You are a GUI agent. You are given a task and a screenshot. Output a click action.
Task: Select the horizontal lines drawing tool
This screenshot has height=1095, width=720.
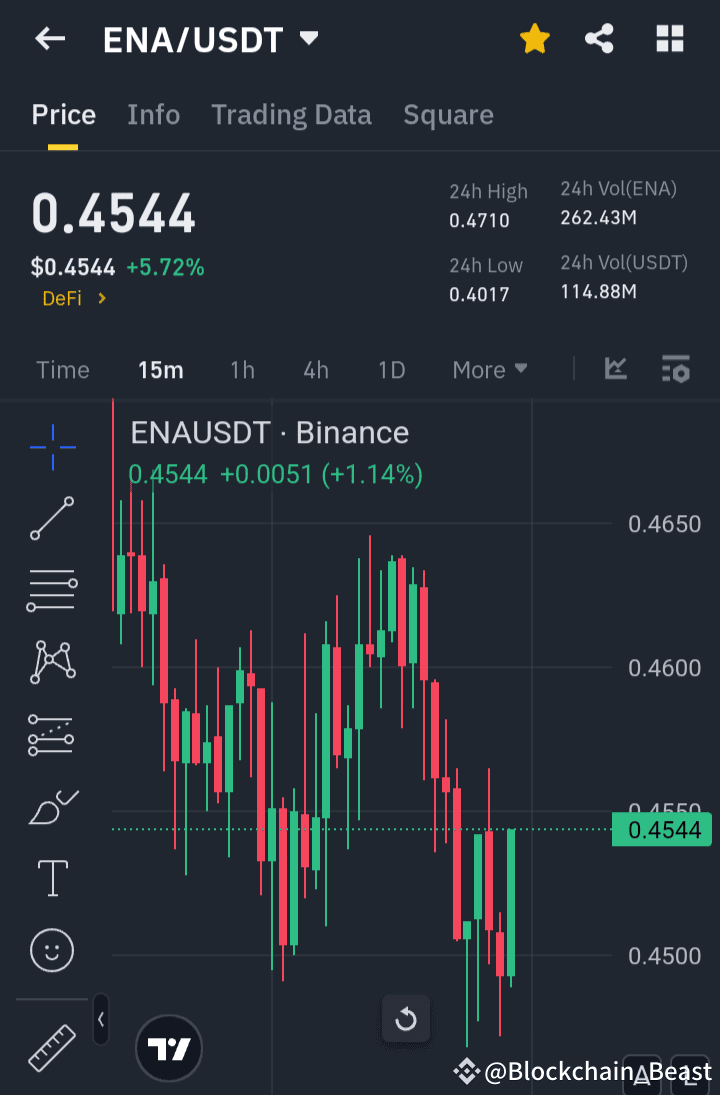51,590
